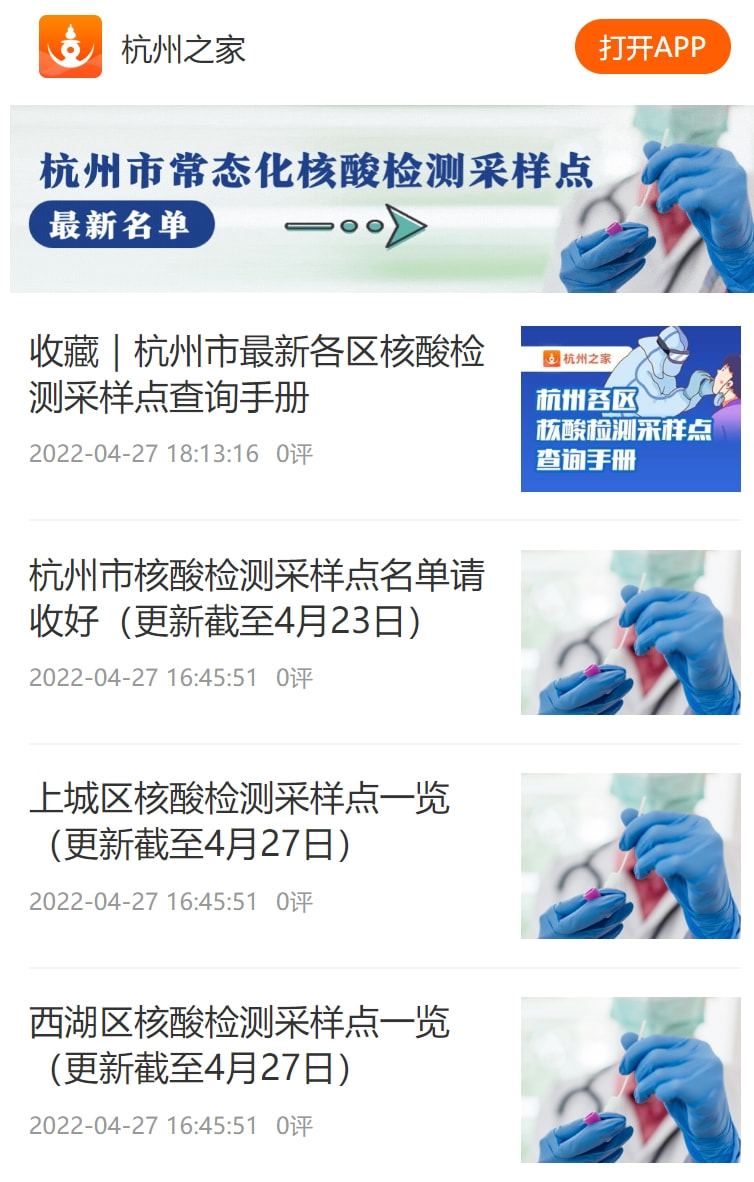754x1182 pixels.
Task: Click the 0评 comment count for the 上城区 article
Action: click(x=291, y=901)
